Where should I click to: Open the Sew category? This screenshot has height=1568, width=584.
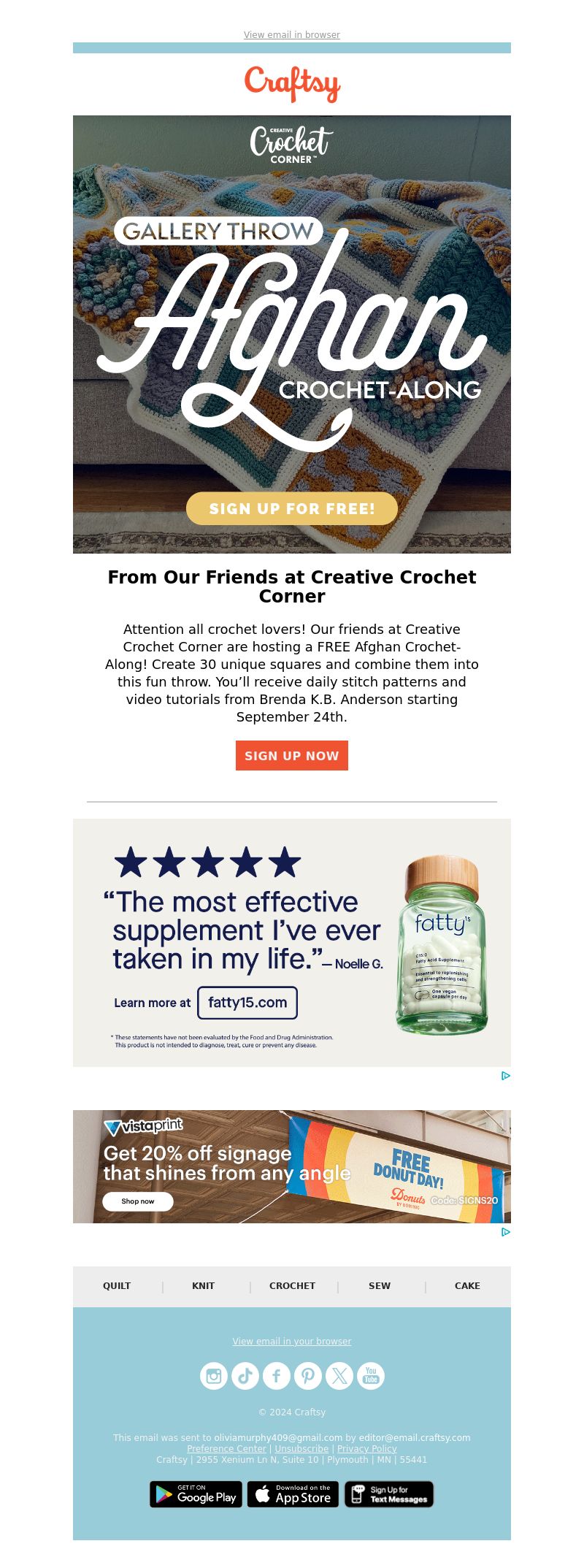coord(379,1286)
